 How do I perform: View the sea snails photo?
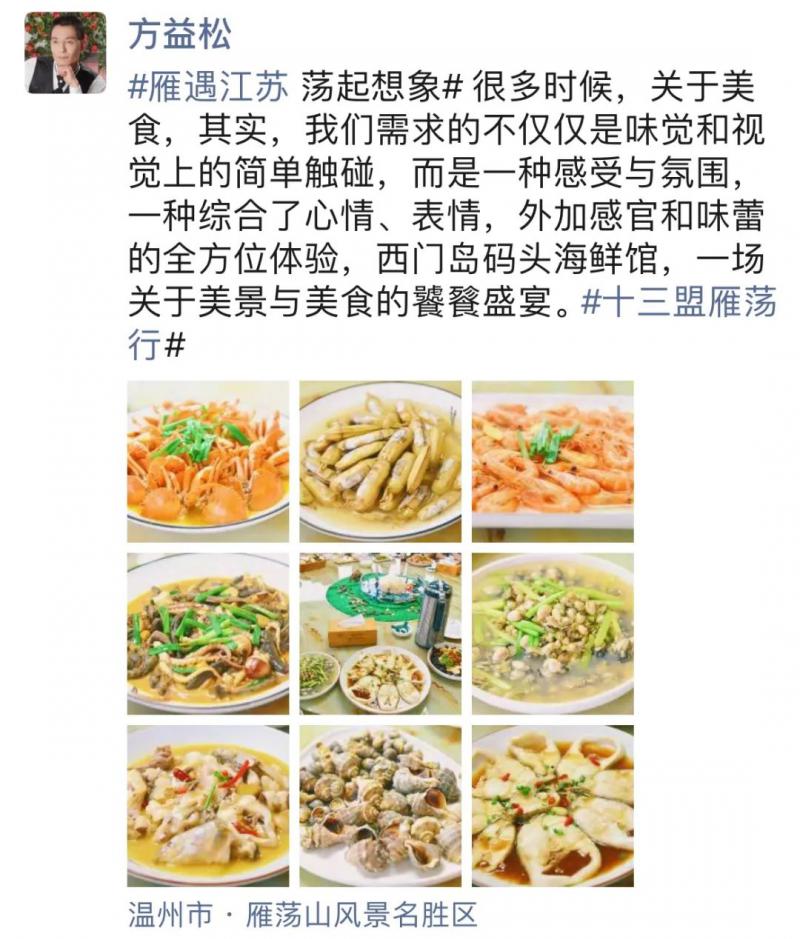tap(380, 806)
